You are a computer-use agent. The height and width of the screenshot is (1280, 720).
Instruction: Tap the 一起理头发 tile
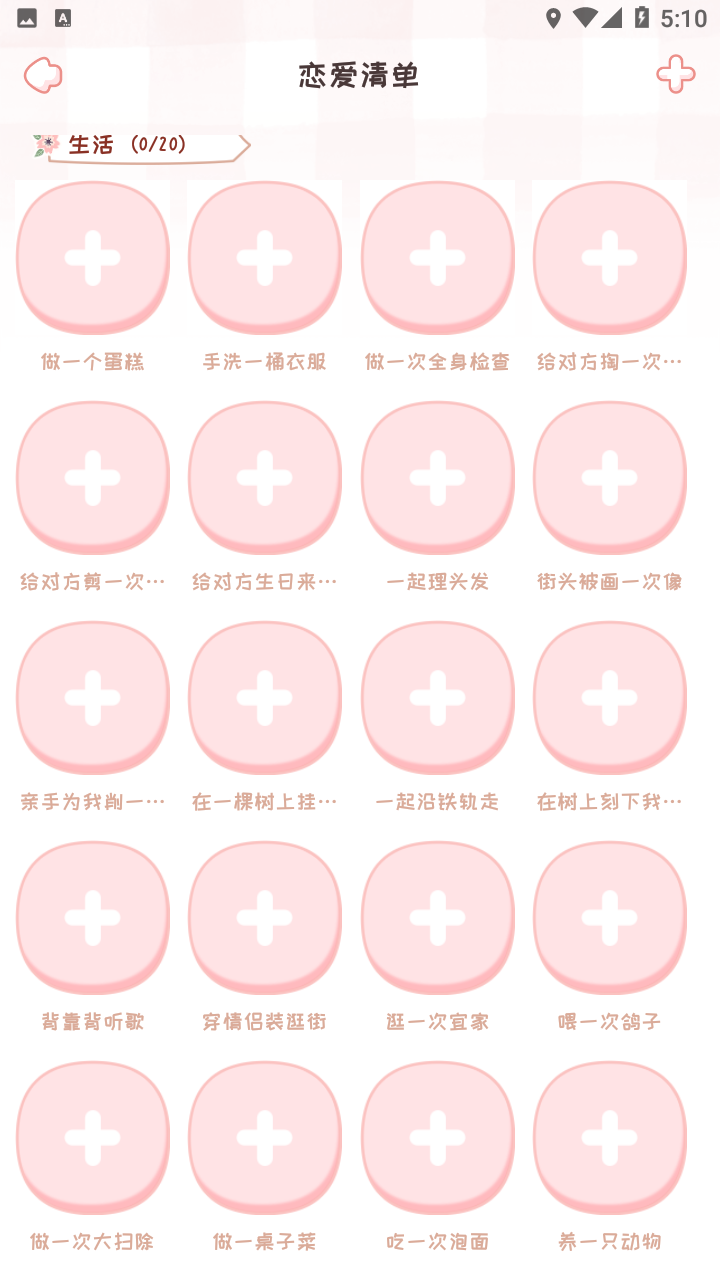437,477
